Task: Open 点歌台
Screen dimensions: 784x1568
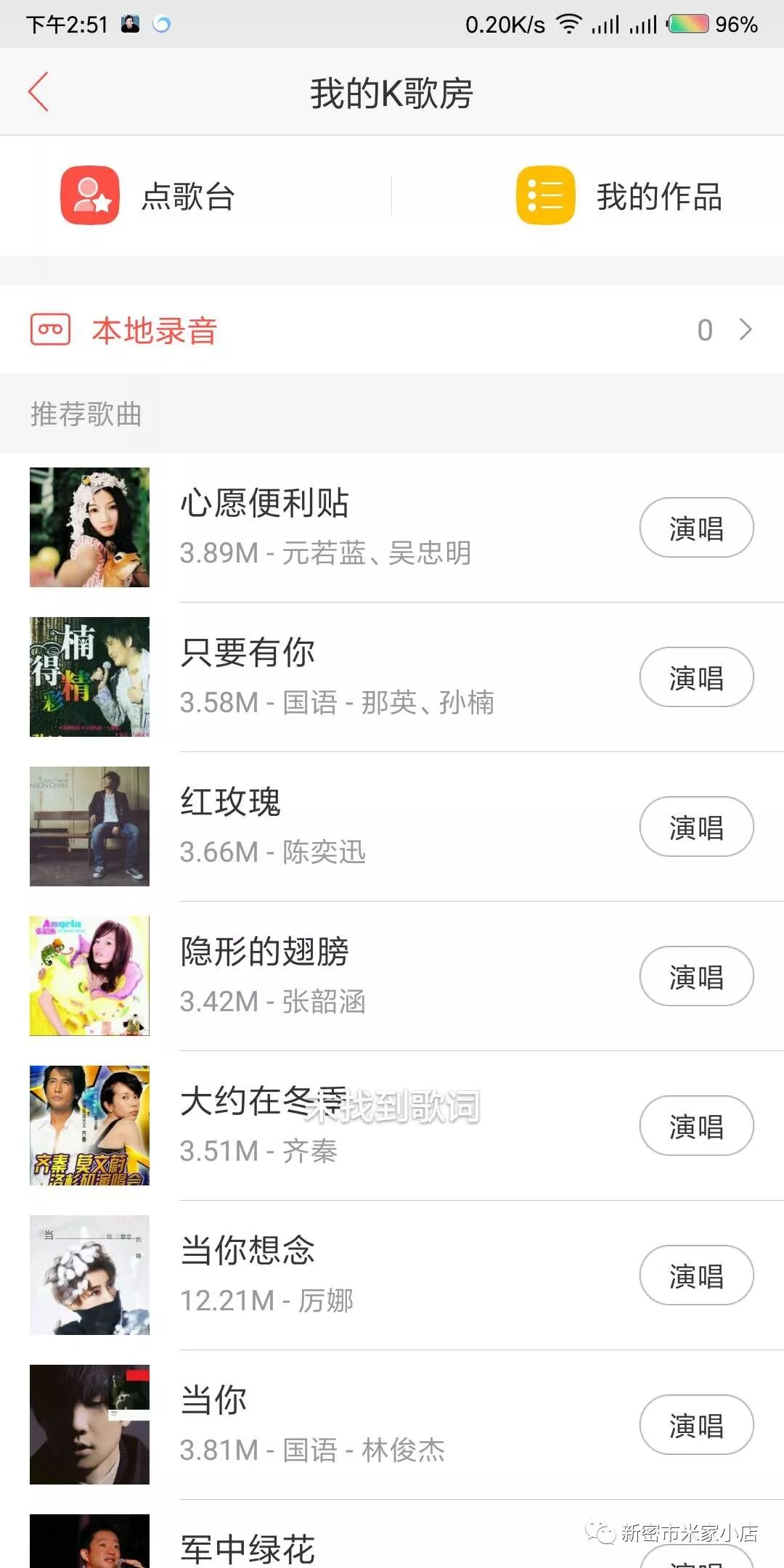Action: [149, 196]
